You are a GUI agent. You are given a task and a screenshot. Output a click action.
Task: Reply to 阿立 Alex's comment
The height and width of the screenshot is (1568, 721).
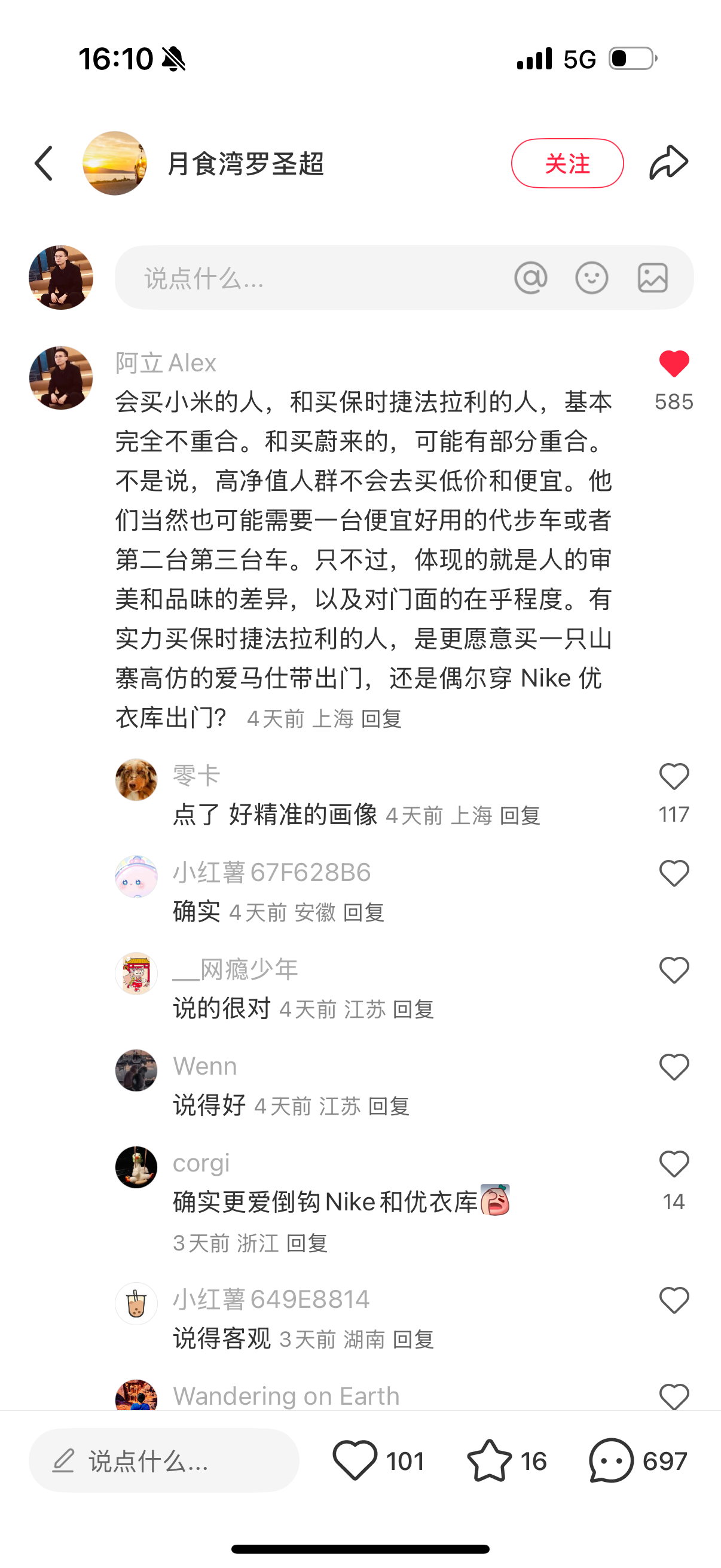coord(381,719)
